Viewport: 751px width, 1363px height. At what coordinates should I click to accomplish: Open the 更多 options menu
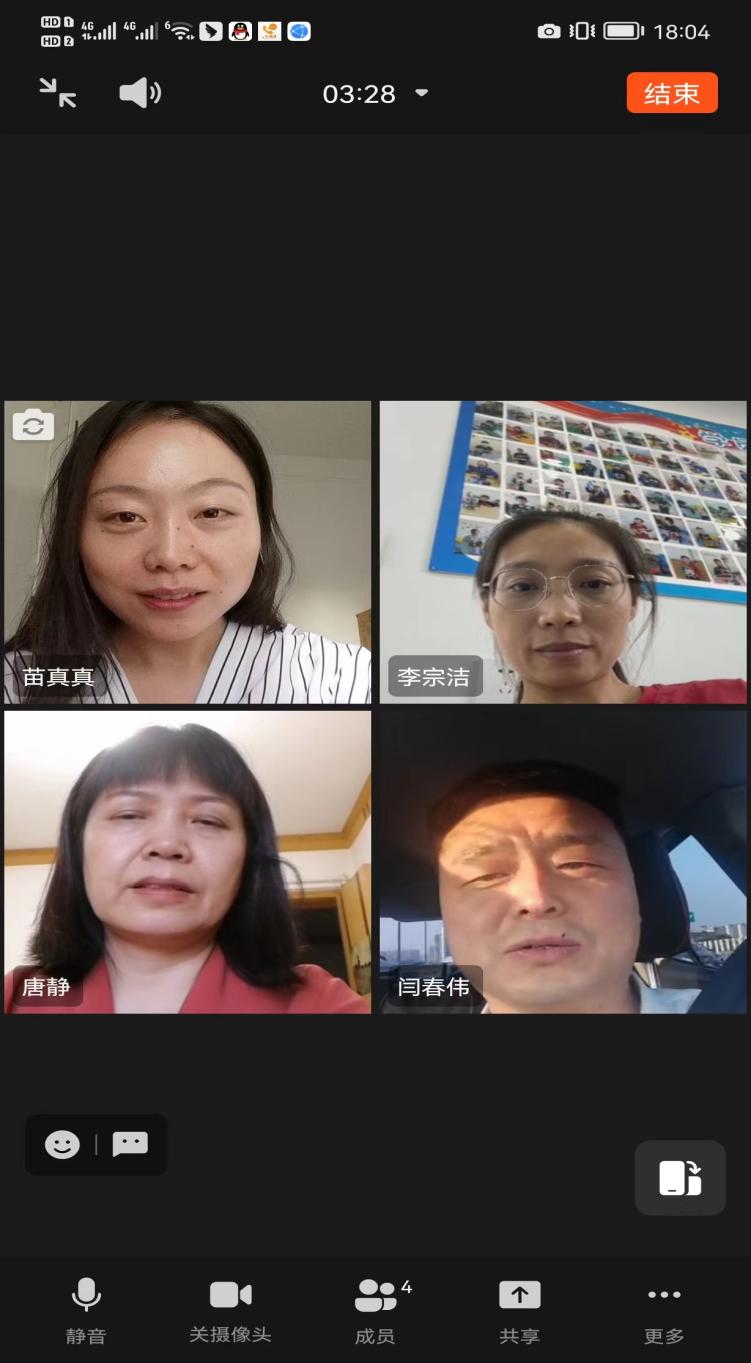pyautogui.click(x=664, y=1310)
